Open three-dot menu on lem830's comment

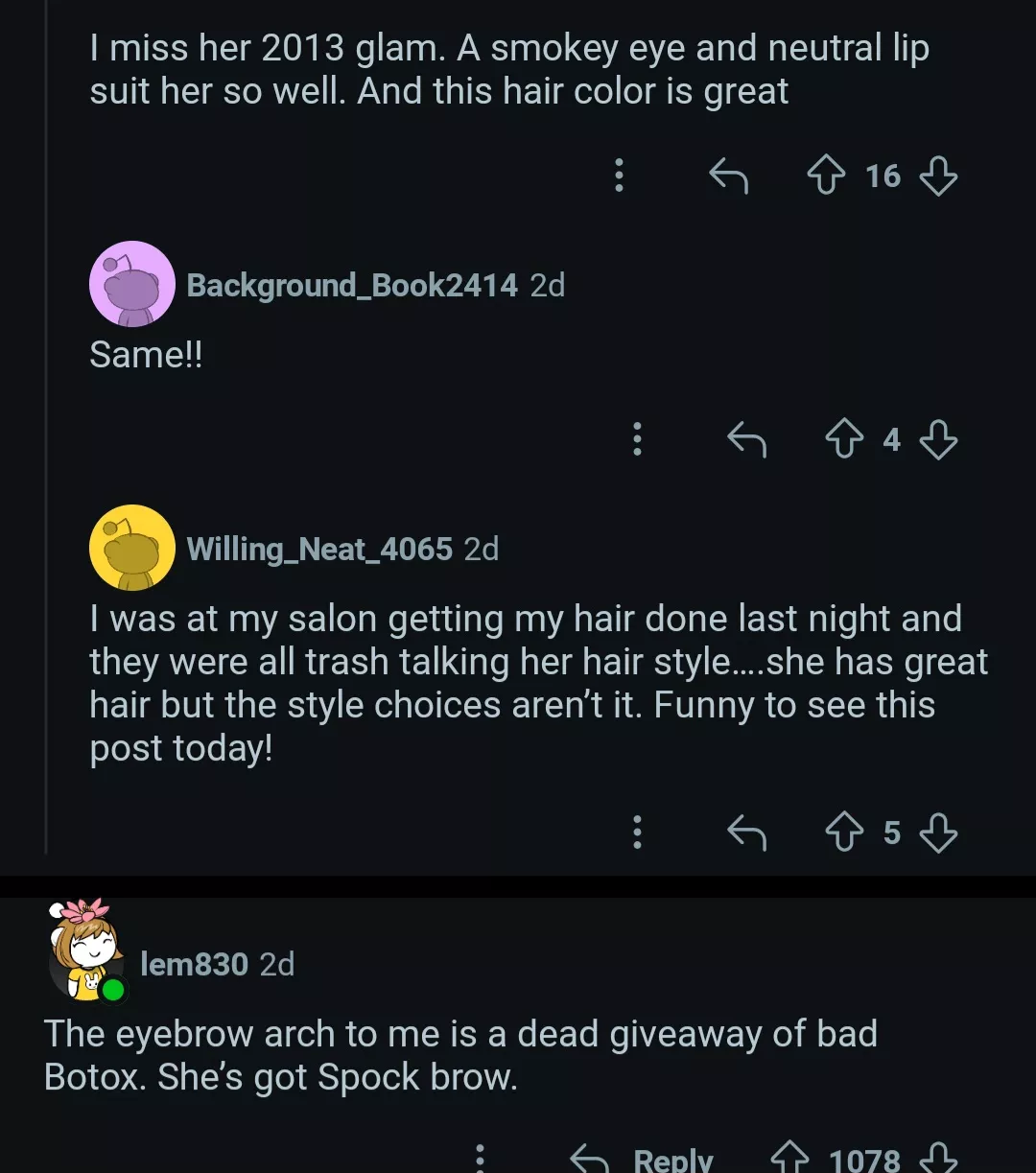pyautogui.click(x=482, y=1159)
